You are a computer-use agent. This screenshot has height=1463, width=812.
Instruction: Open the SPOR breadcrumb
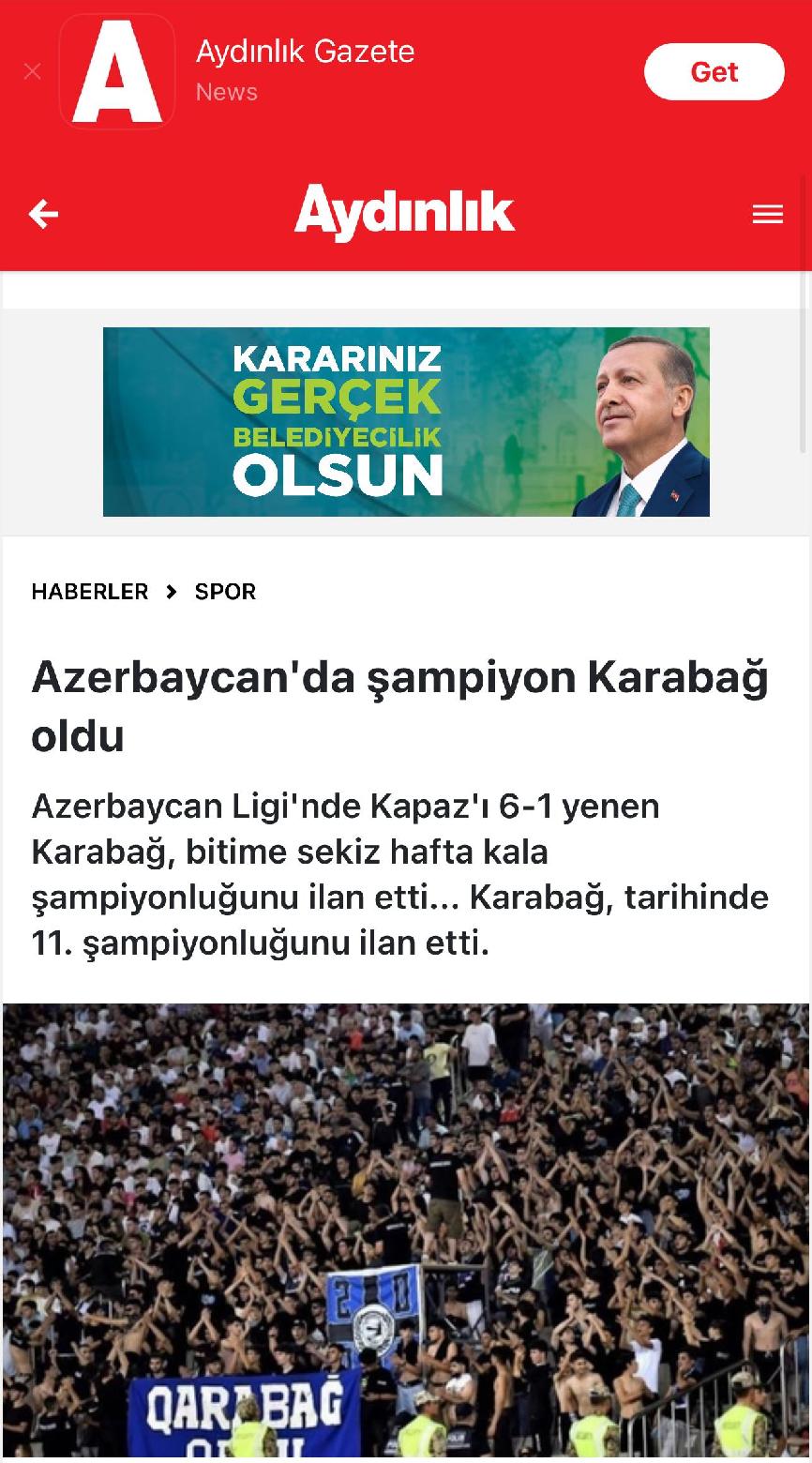coord(225,592)
